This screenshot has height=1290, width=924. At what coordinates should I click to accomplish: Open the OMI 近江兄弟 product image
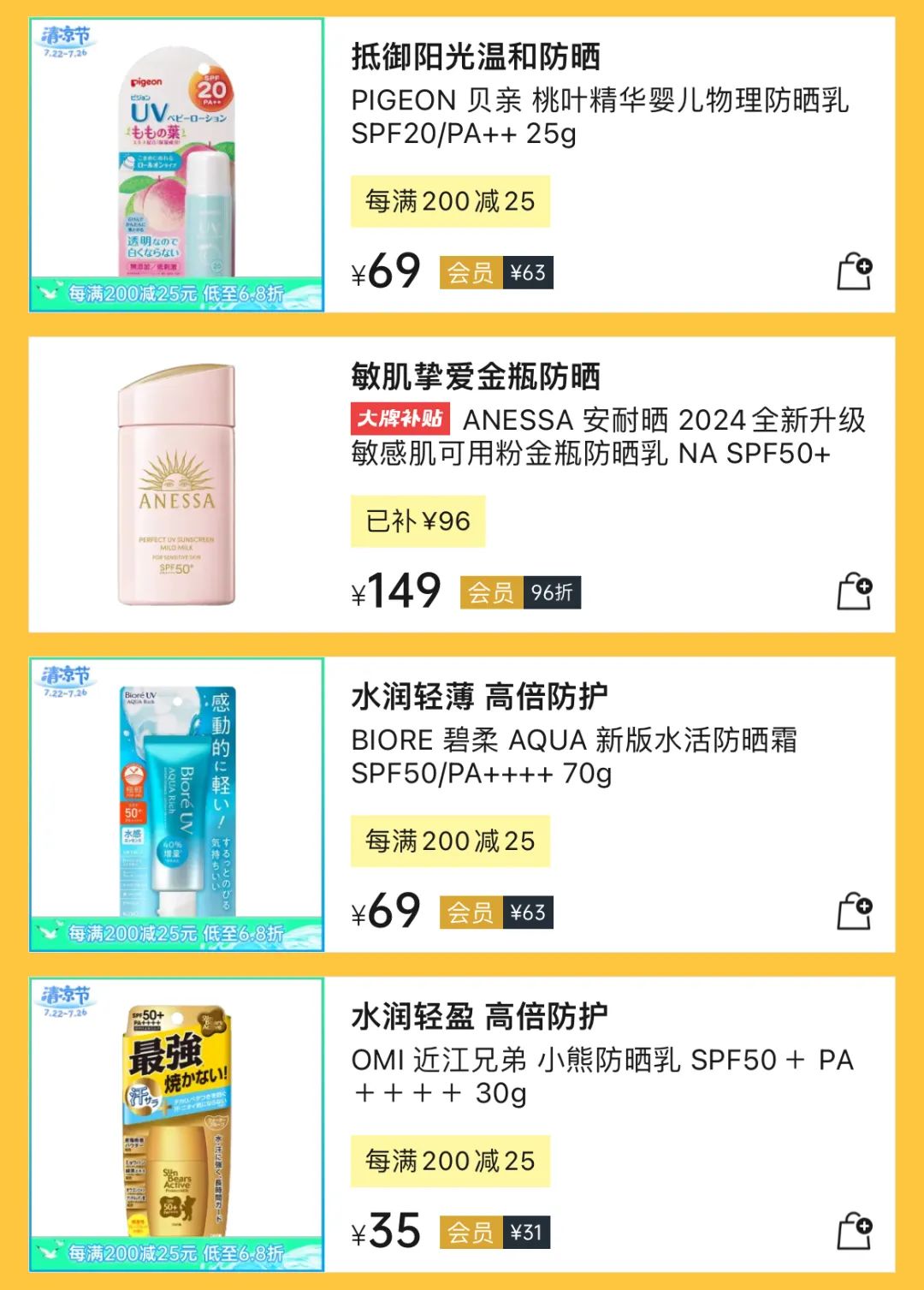click(x=177, y=1123)
